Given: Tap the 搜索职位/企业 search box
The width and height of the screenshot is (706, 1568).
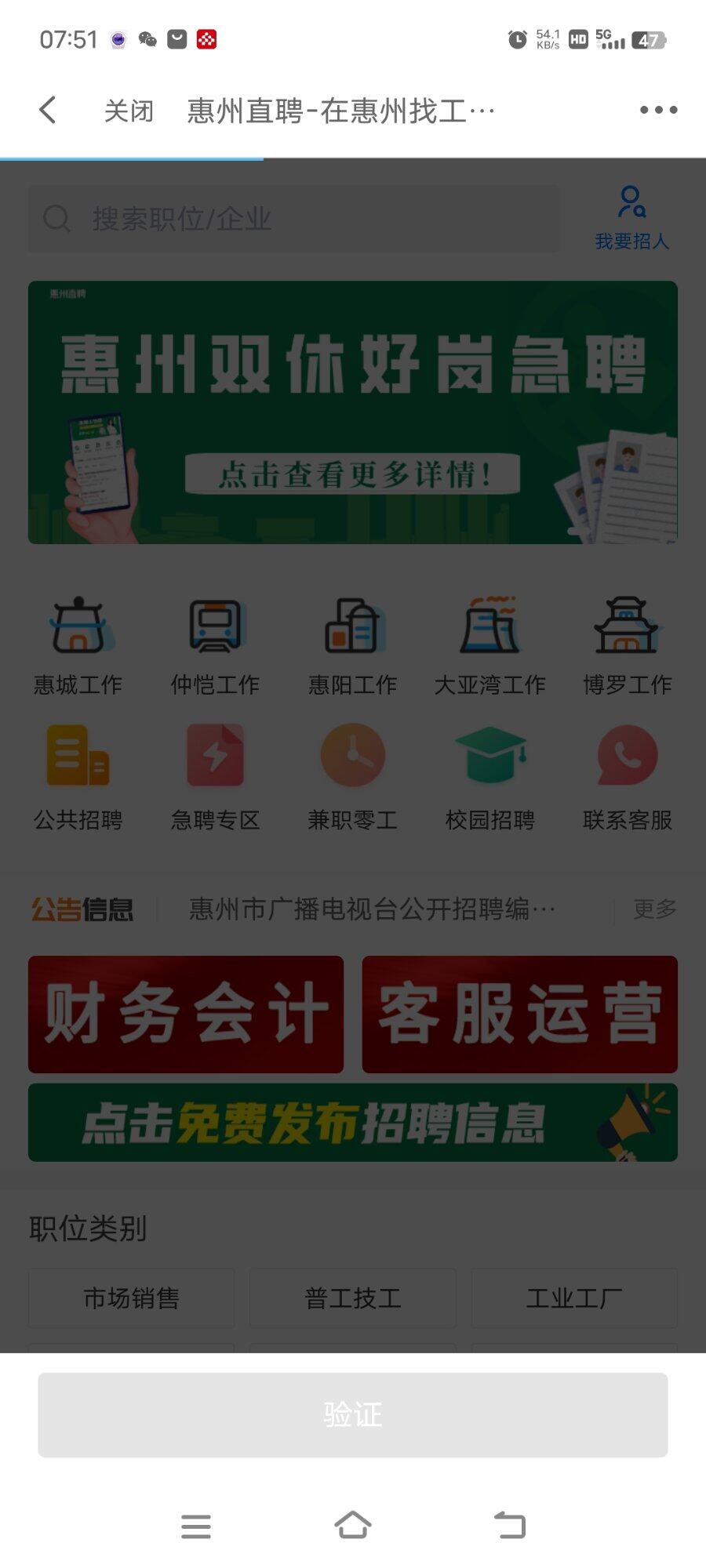Looking at the screenshot, I should 294,219.
